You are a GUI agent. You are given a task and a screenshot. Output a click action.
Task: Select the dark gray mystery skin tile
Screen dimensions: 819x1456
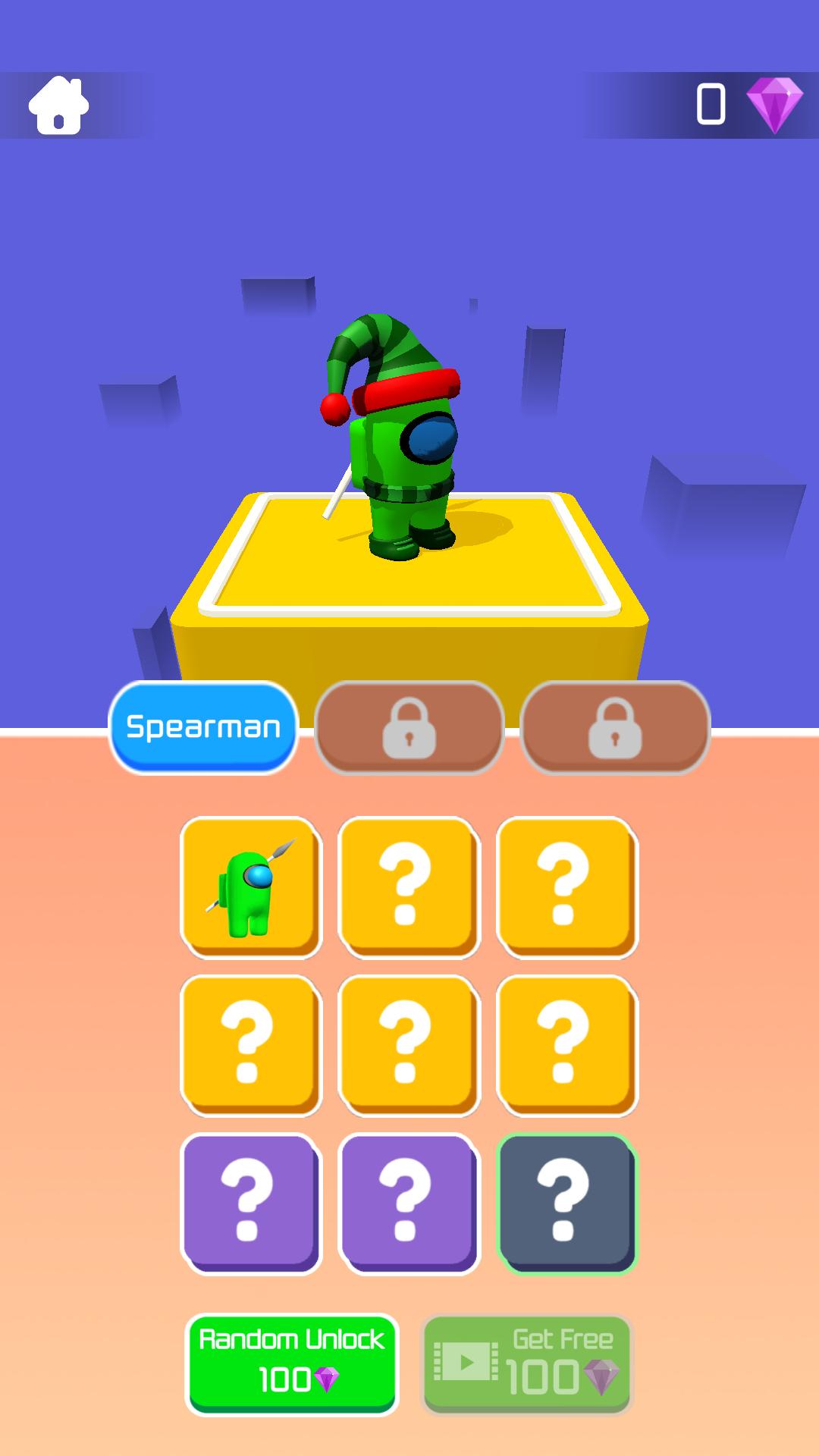pos(566,1203)
